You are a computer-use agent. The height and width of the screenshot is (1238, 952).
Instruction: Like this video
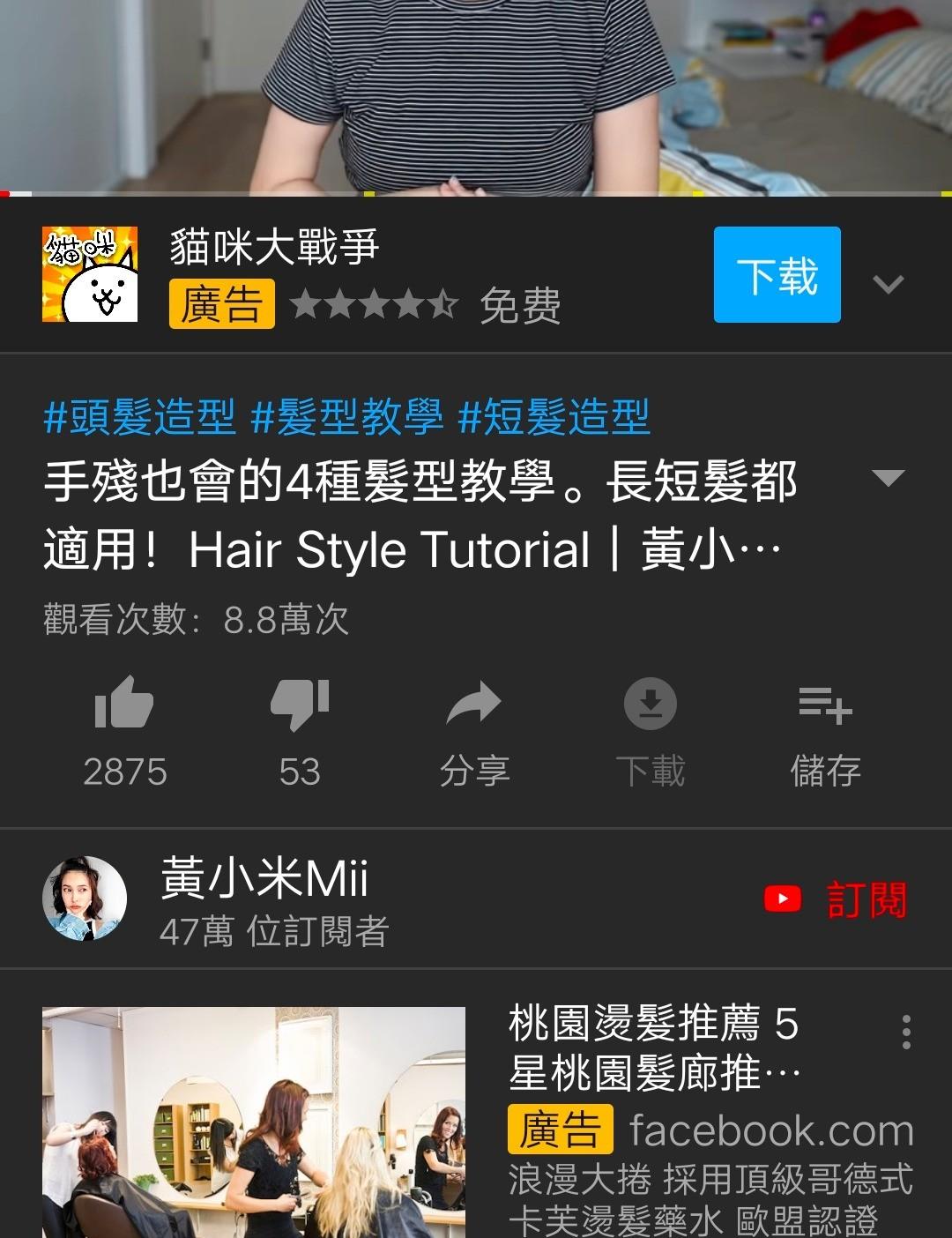pos(124,705)
